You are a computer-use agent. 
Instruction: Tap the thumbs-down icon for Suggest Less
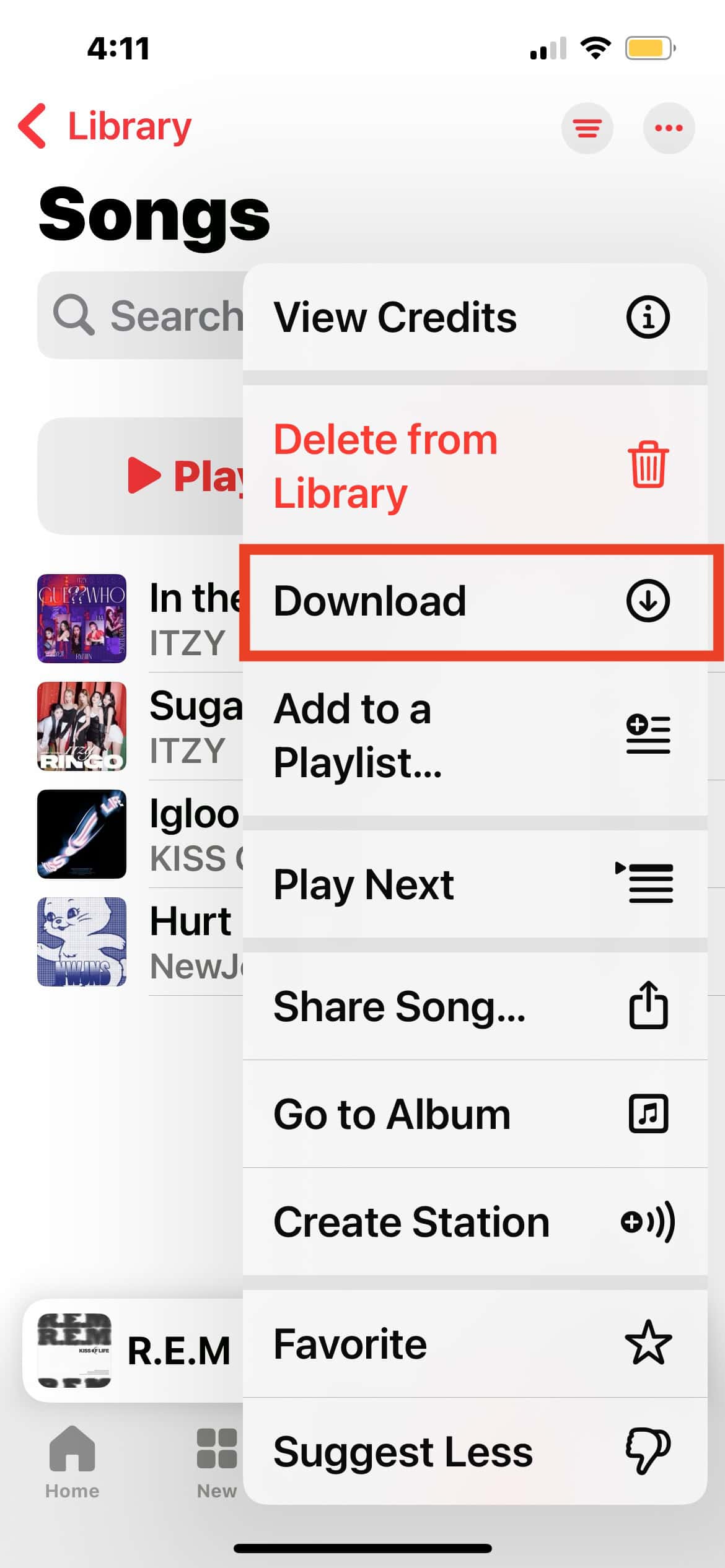tap(648, 1449)
